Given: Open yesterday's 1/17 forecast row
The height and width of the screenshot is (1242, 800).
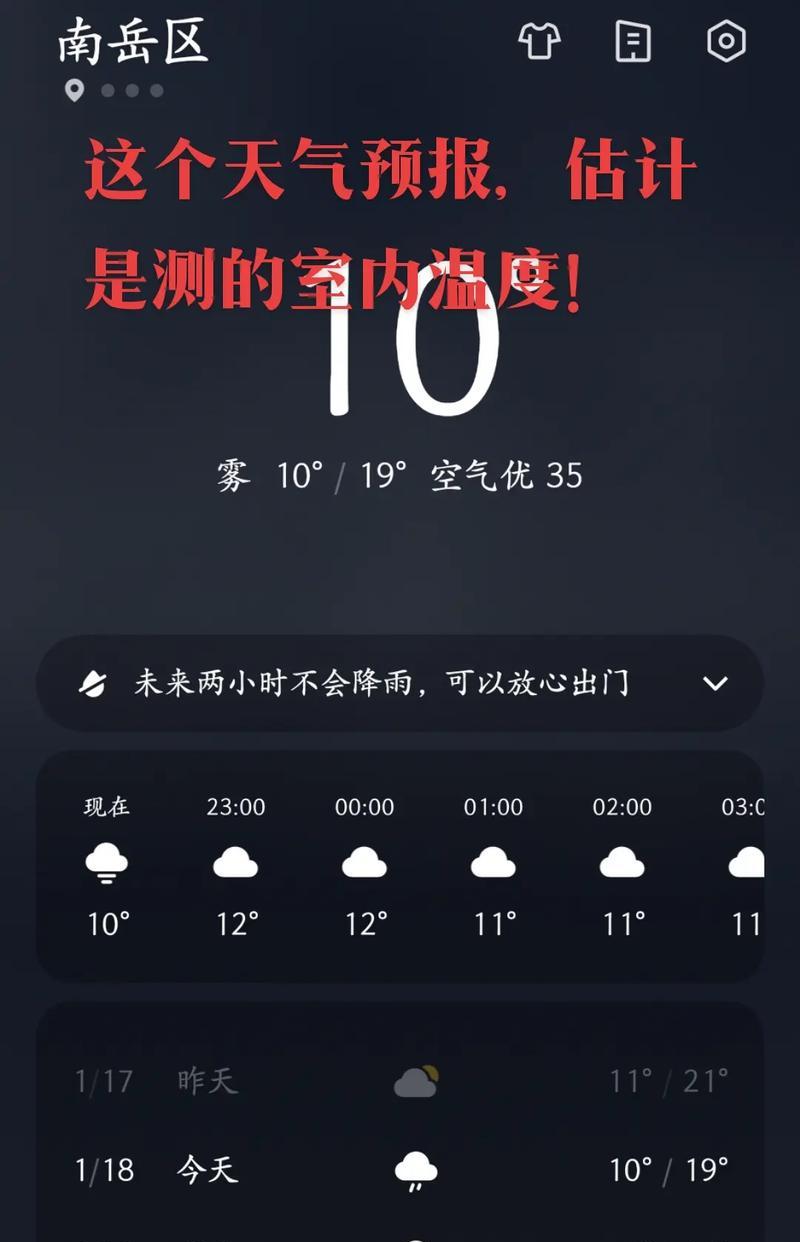Looking at the screenshot, I should click(x=400, y=1081).
